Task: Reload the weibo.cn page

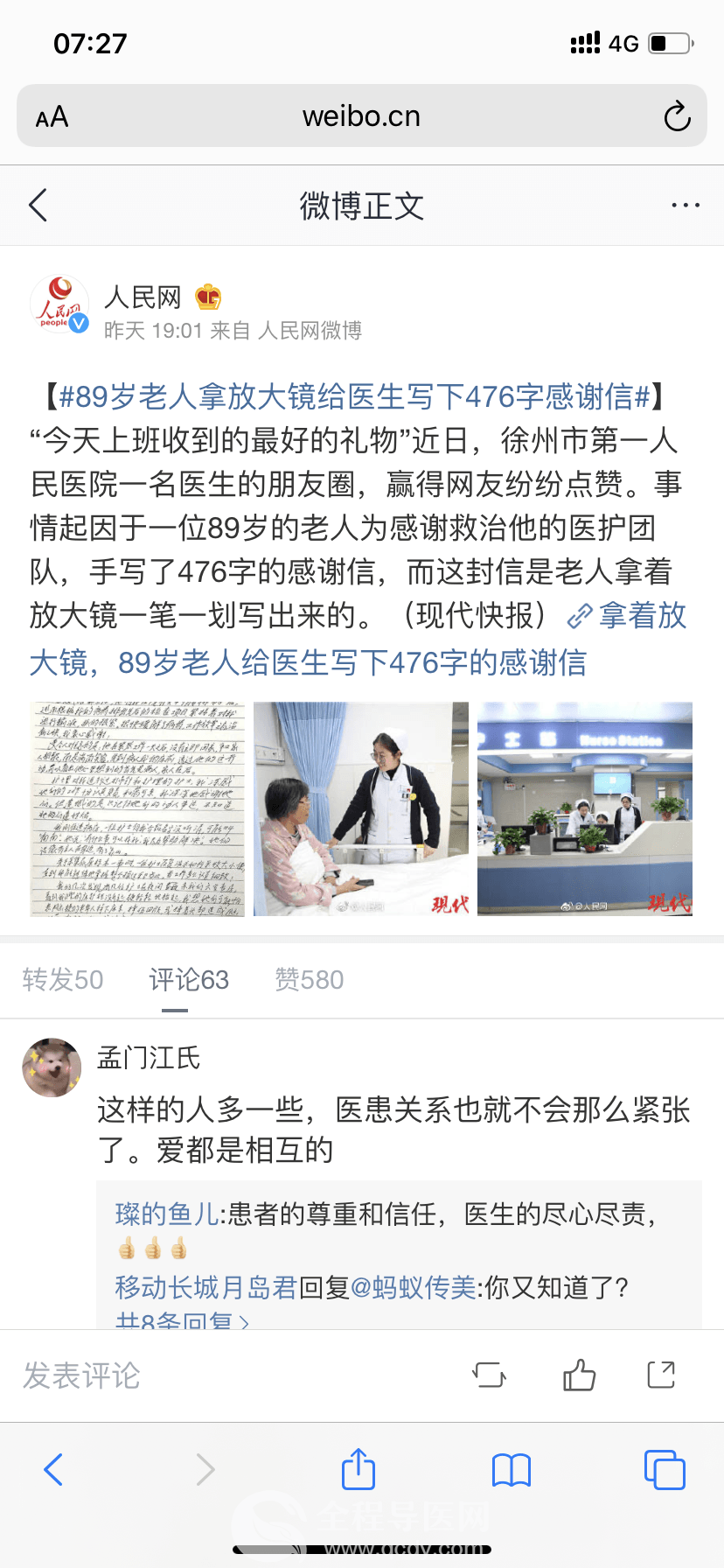Action: pyautogui.click(x=677, y=116)
